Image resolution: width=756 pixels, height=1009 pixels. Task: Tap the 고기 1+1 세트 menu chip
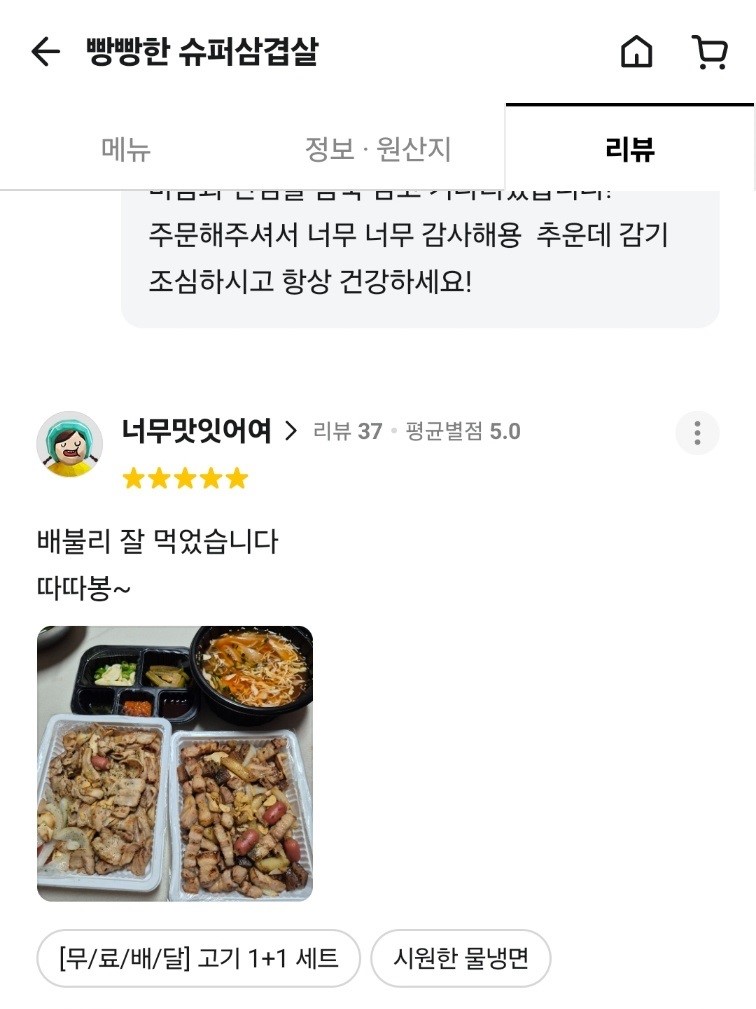pyautogui.click(x=198, y=959)
